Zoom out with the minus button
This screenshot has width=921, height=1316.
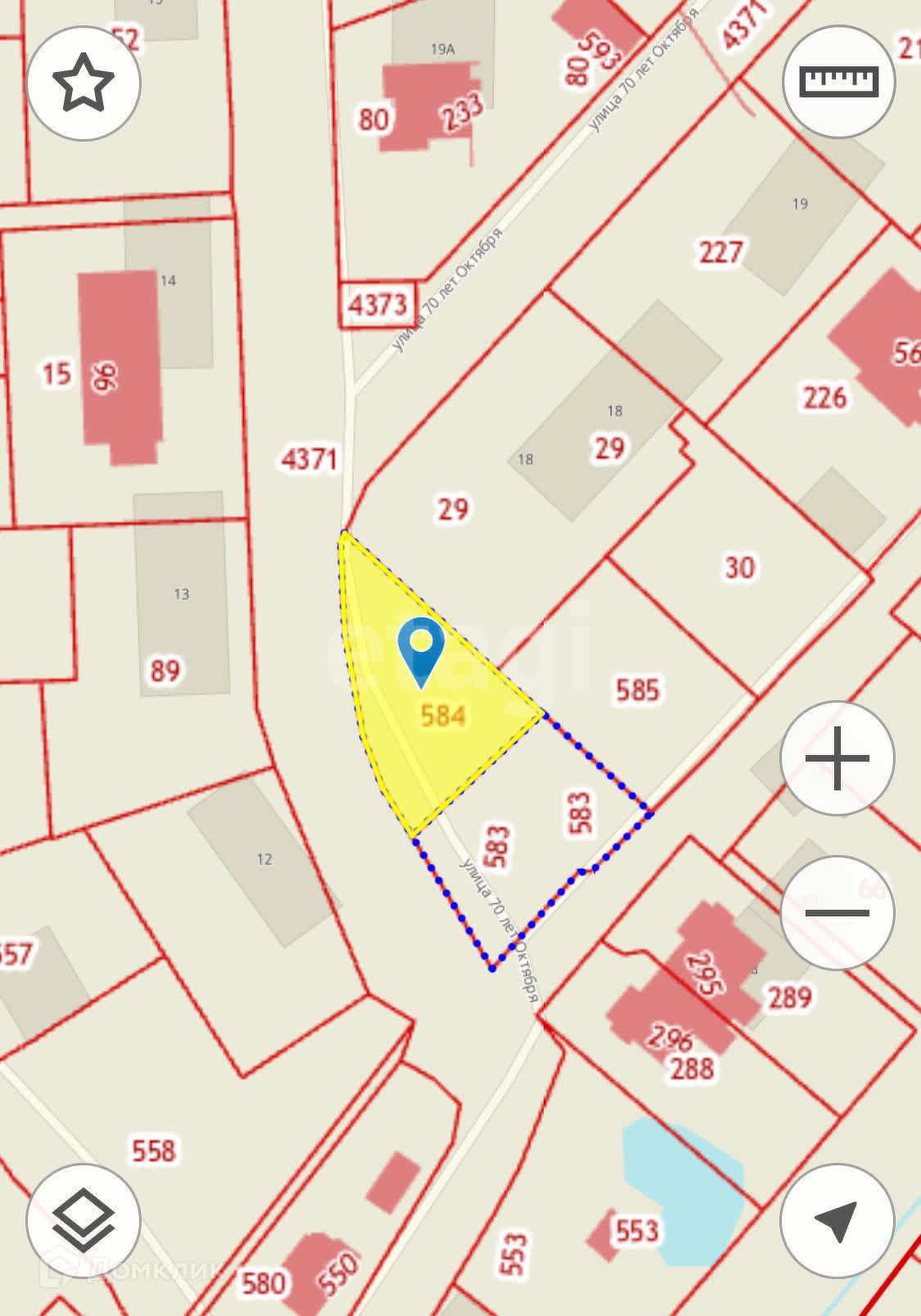pyautogui.click(x=837, y=912)
